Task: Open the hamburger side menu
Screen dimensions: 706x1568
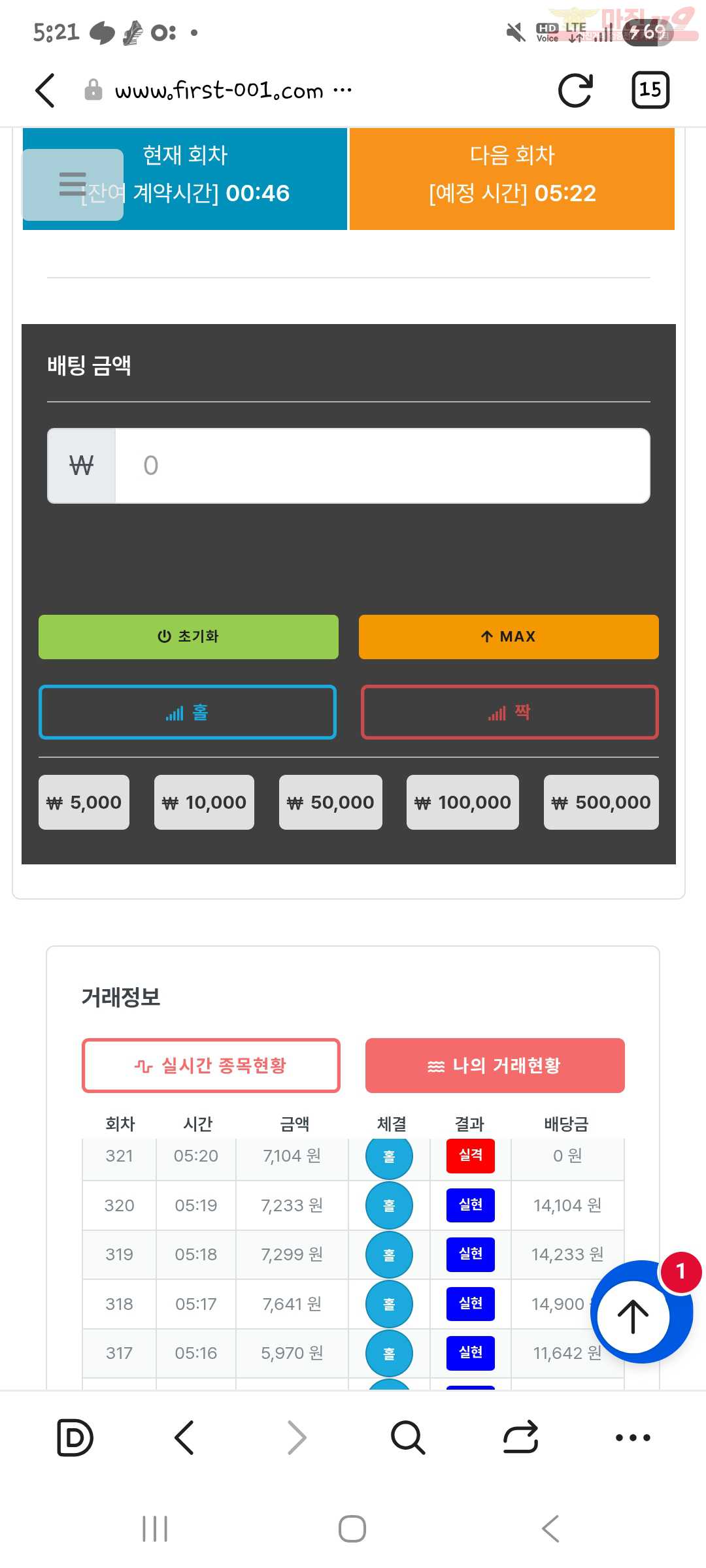Action: [x=73, y=184]
